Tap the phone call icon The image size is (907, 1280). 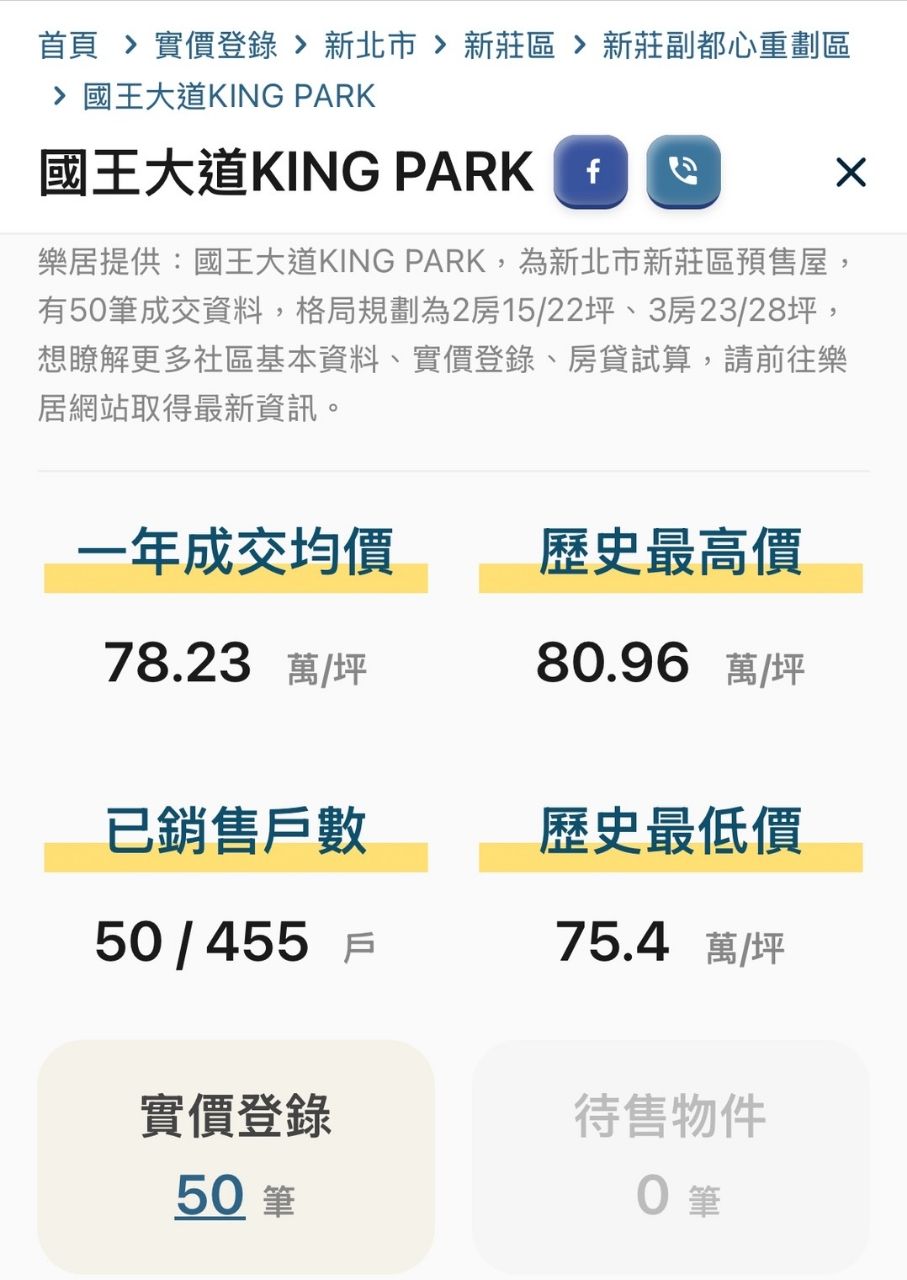(x=683, y=172)
